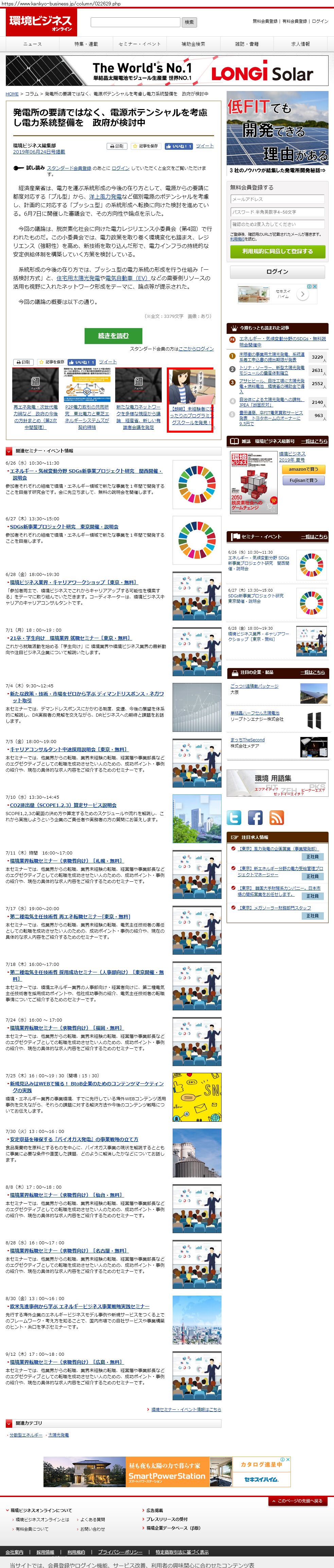Tap the search text field in the header
Viewport: 334px width, 1568px height.
(135, 22)
